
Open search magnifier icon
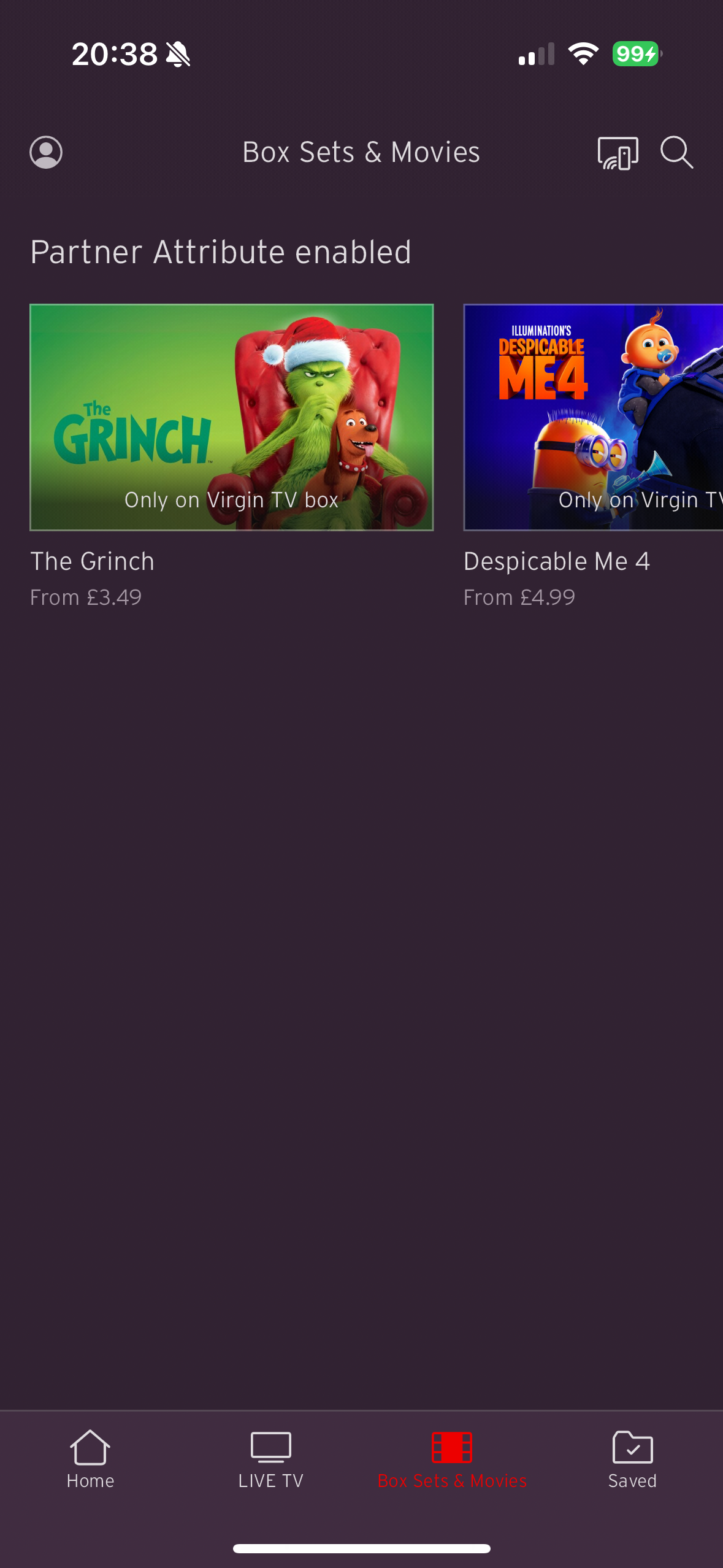(x=676, y=152)
